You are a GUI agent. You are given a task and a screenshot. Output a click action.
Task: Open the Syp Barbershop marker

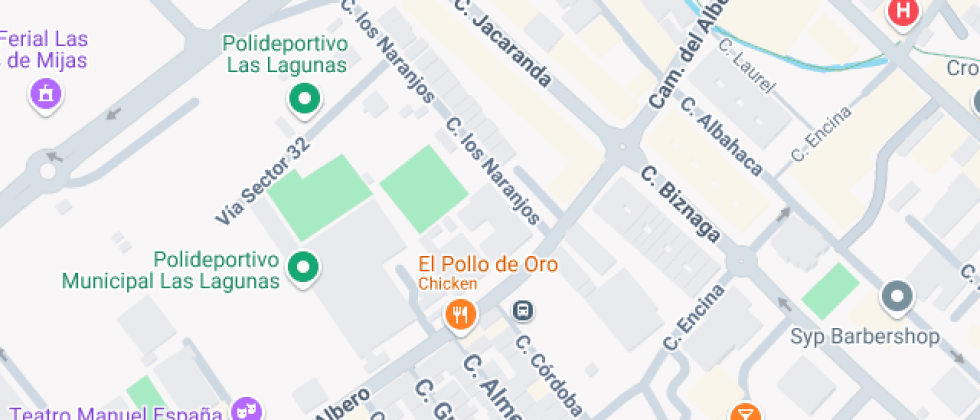(x=897, y=297)
